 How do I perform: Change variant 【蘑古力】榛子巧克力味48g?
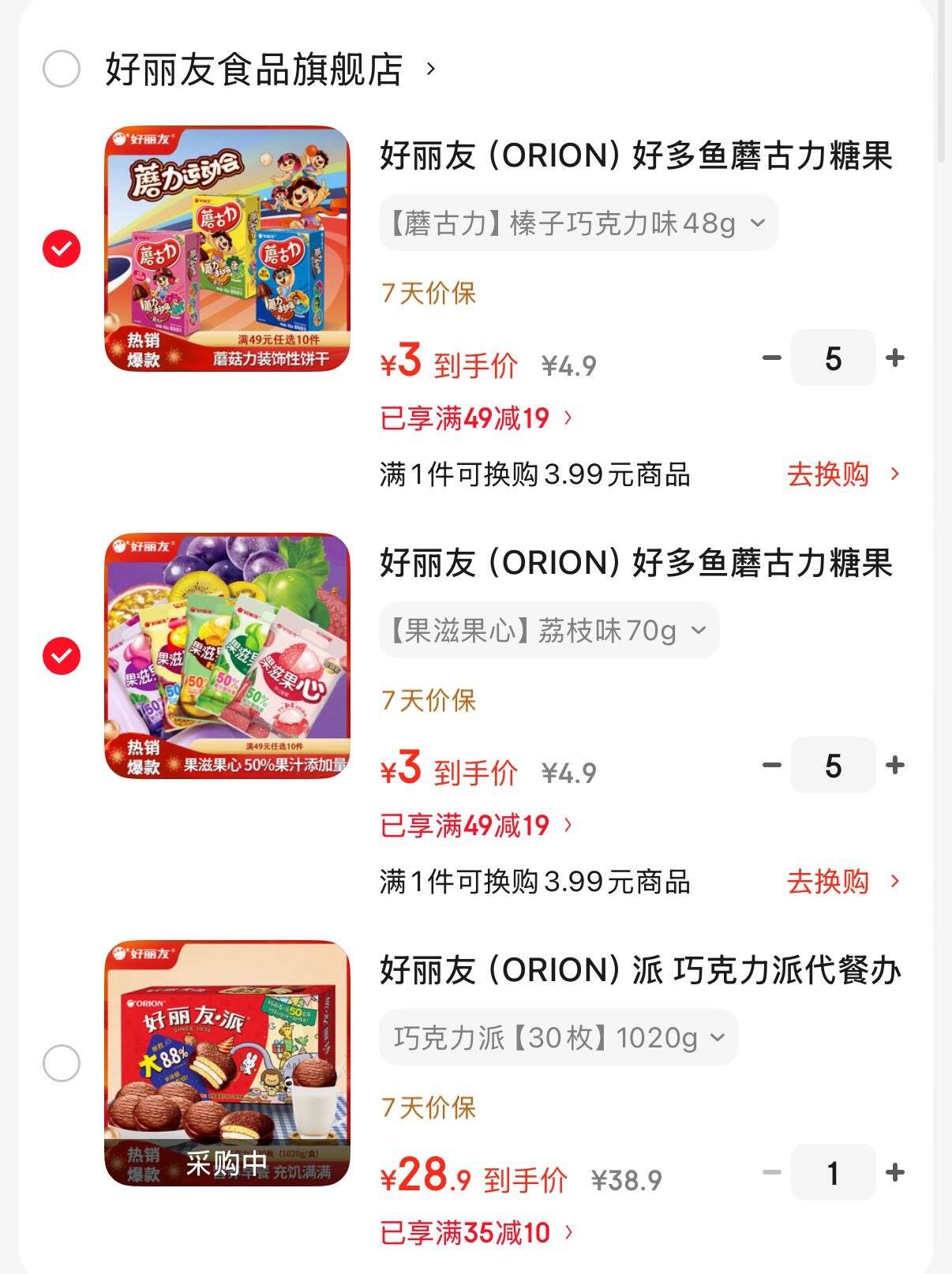pyautogui.click(x=578, y=223)
